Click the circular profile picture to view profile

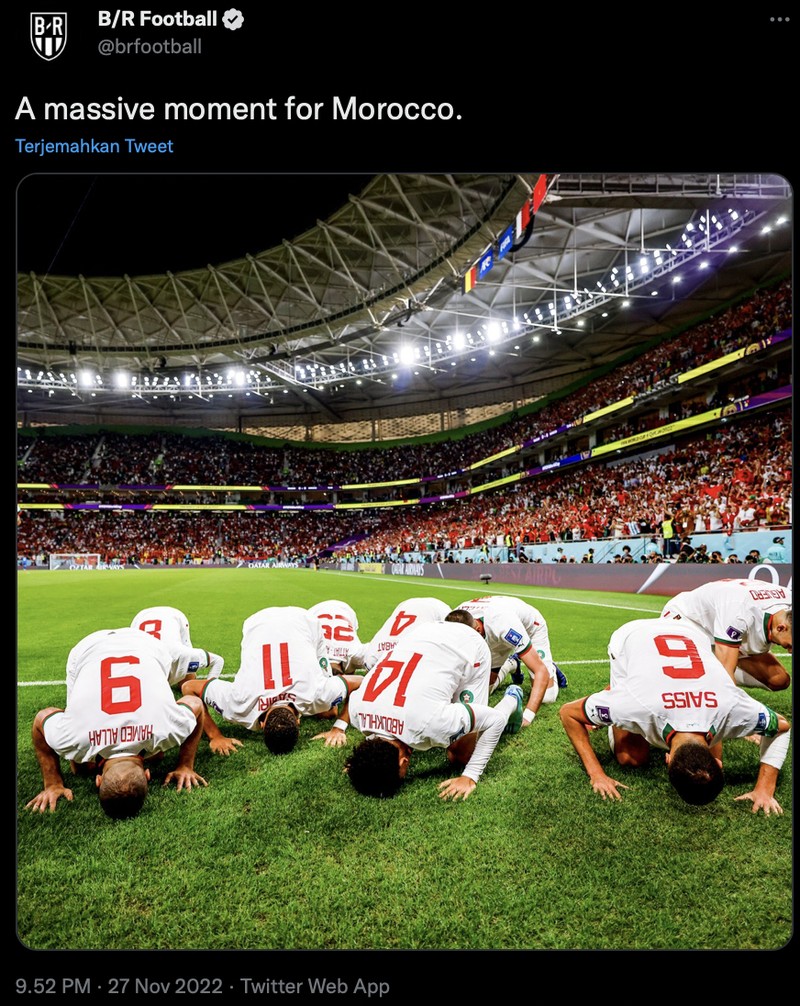[47, 32]
